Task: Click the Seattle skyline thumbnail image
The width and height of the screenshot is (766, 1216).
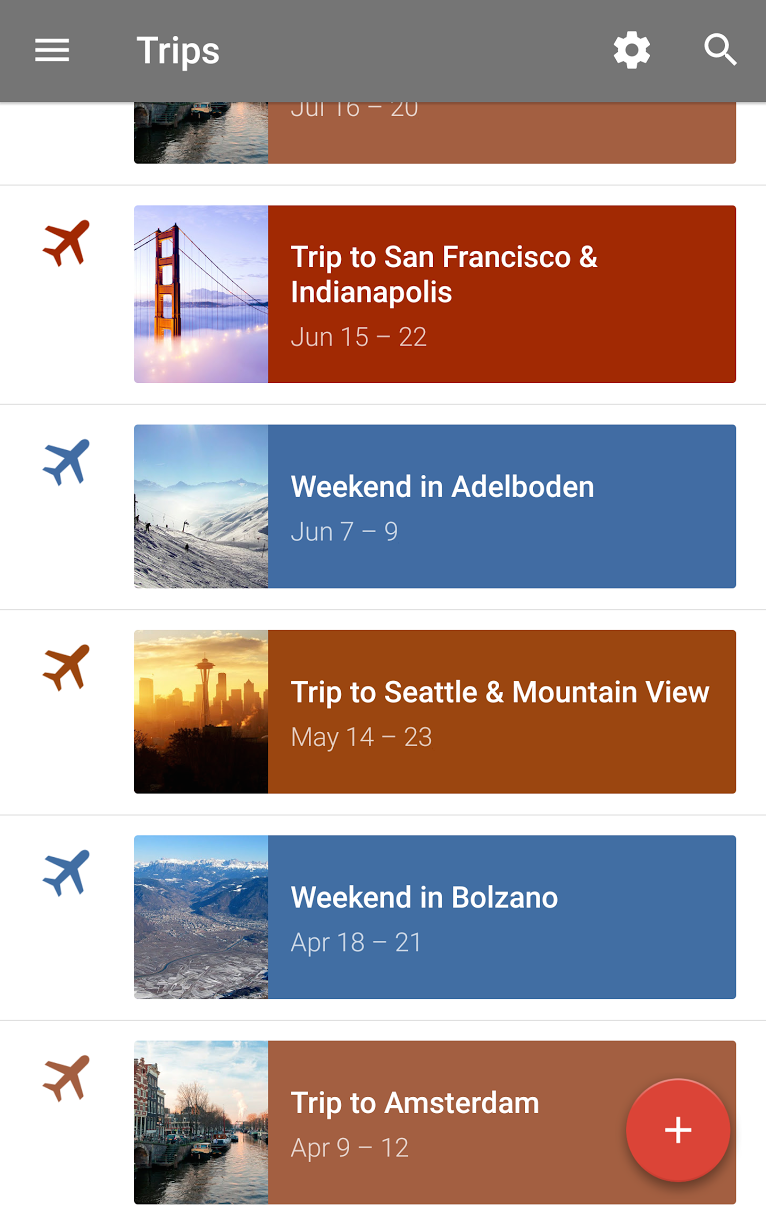Action: pyautogui.click(x=200, y=711)
